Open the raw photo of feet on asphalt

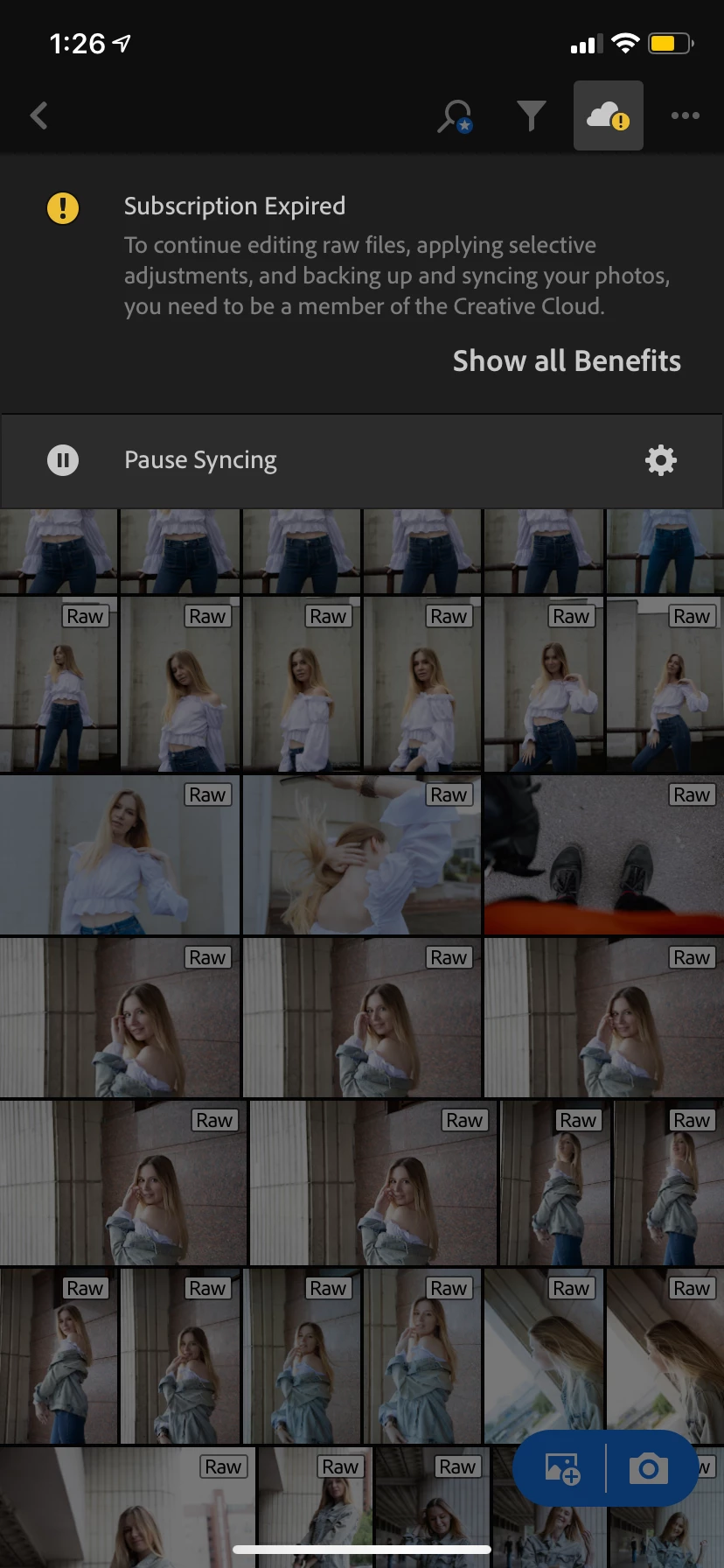click(603, 855)
